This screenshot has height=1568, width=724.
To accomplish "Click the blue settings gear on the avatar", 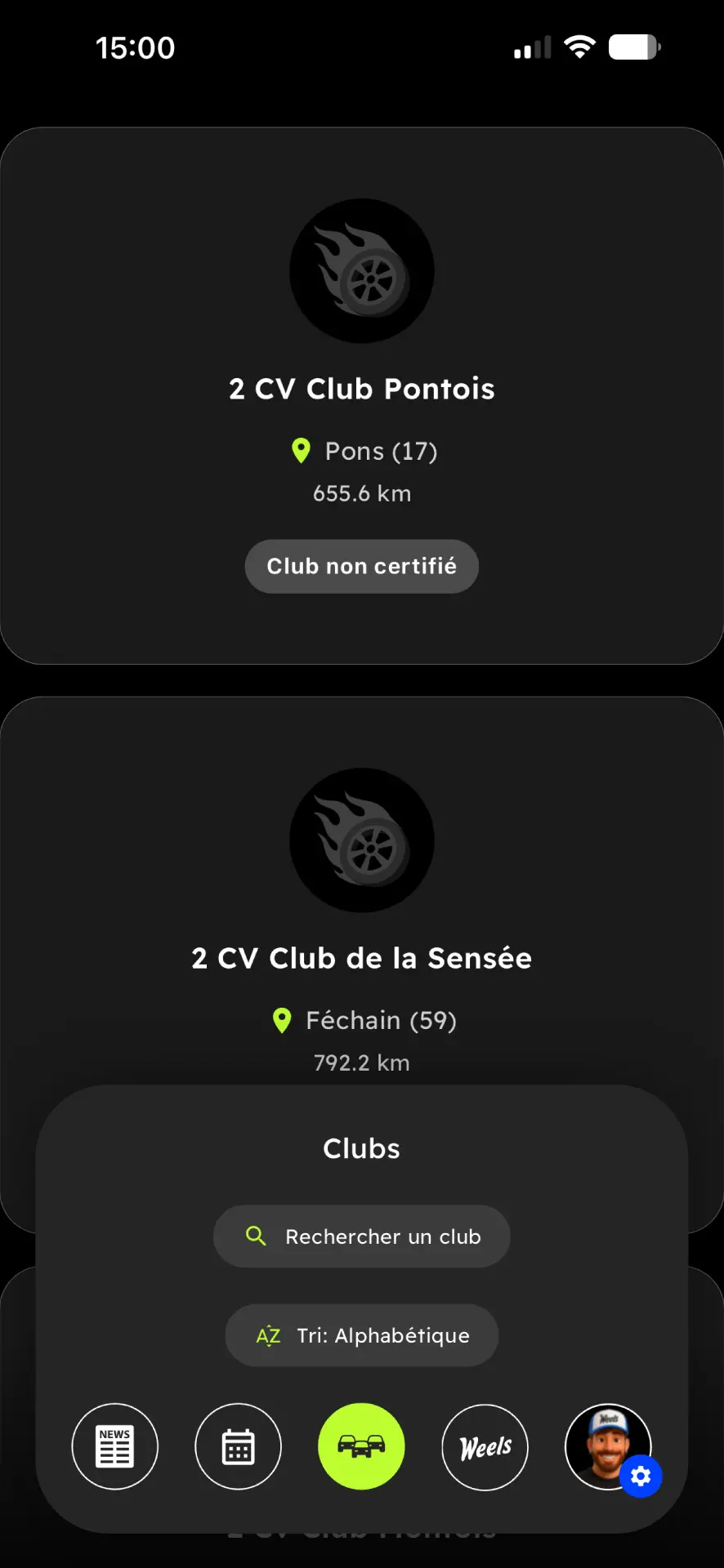I will [641, 1477].
